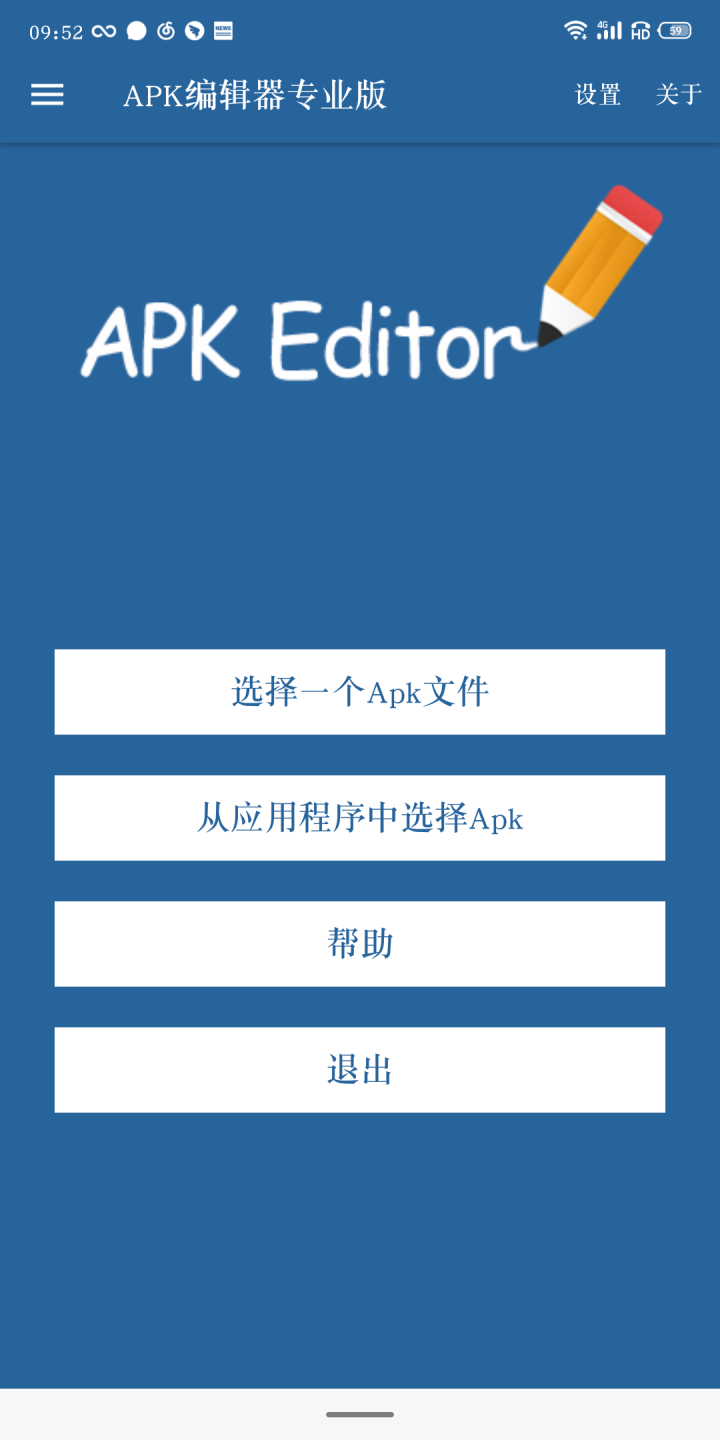Choose 从应用程序中选择Apk
720x1440 pixels.
pyautogui.click(x=360, y=818)
